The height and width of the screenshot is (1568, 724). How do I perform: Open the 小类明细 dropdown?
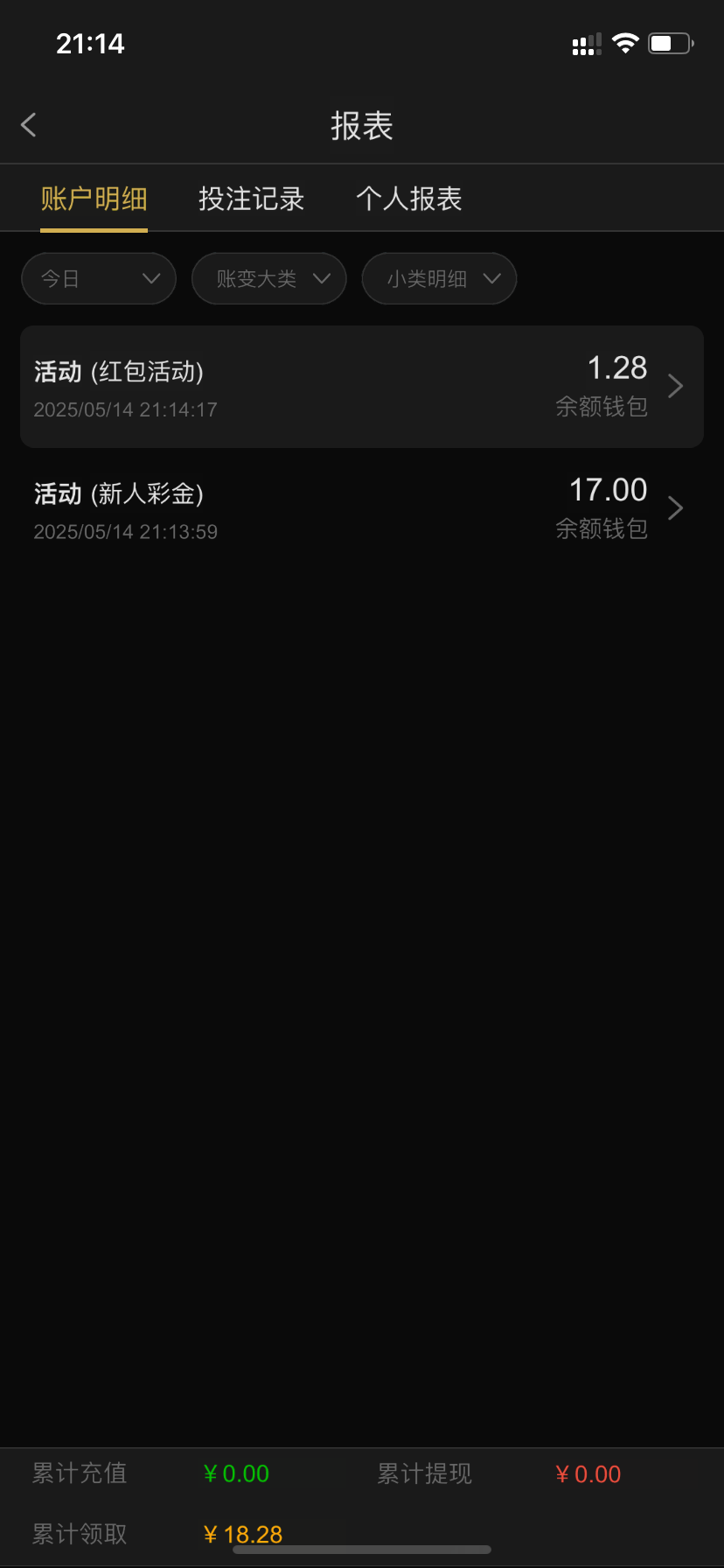click(439, 279)
